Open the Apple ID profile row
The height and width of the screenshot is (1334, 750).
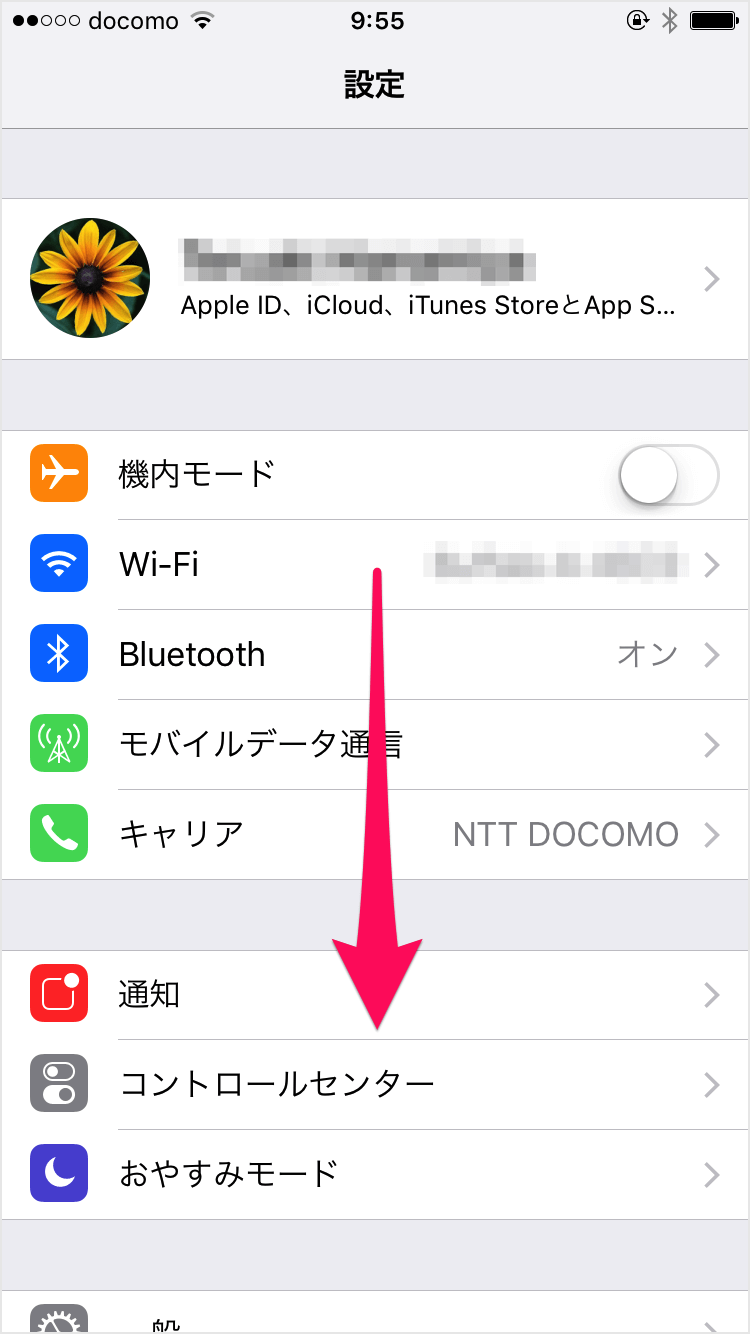(375, 279)
